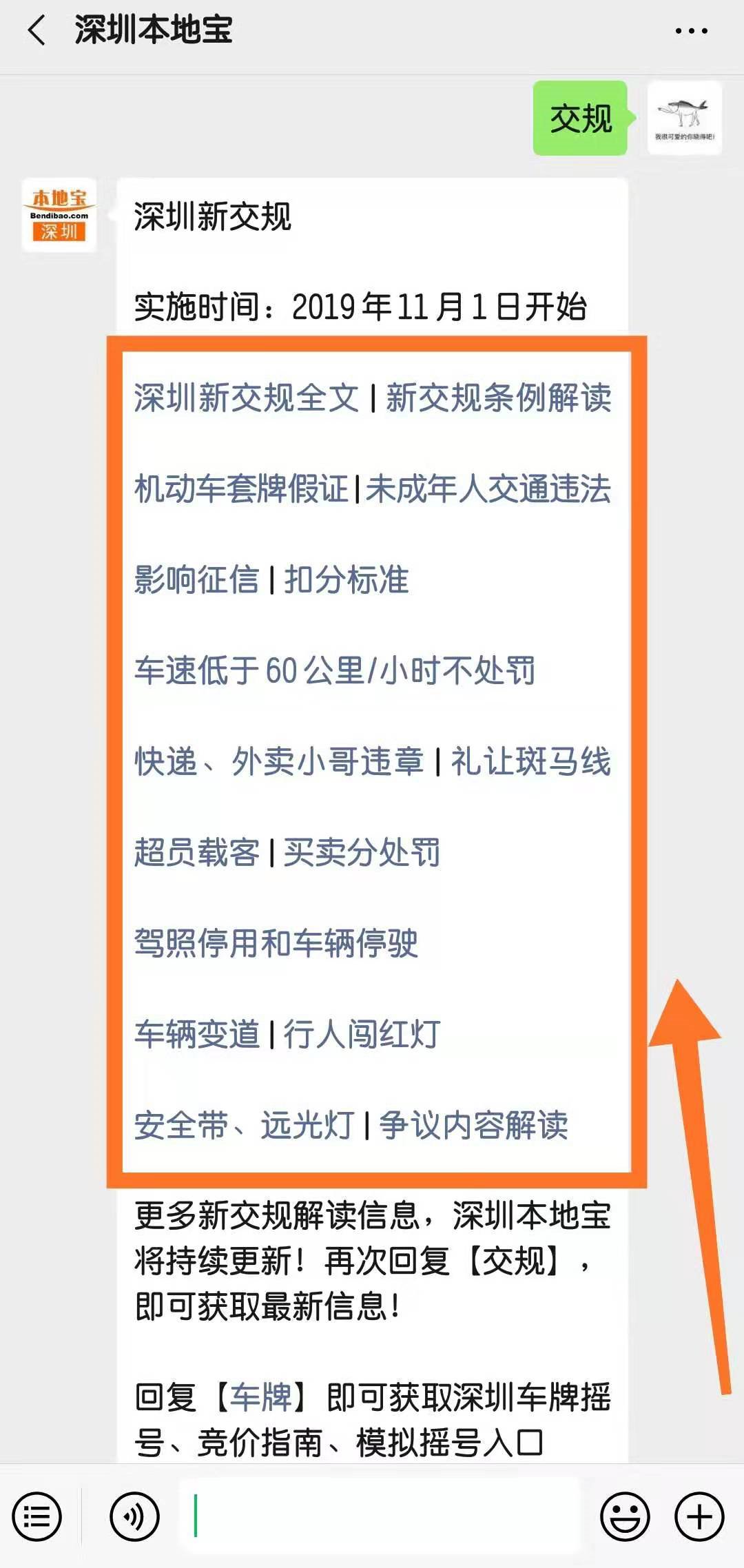Open link 机动车套牌假证
This screenshot has width=744, height=1568.
point(241,489)
